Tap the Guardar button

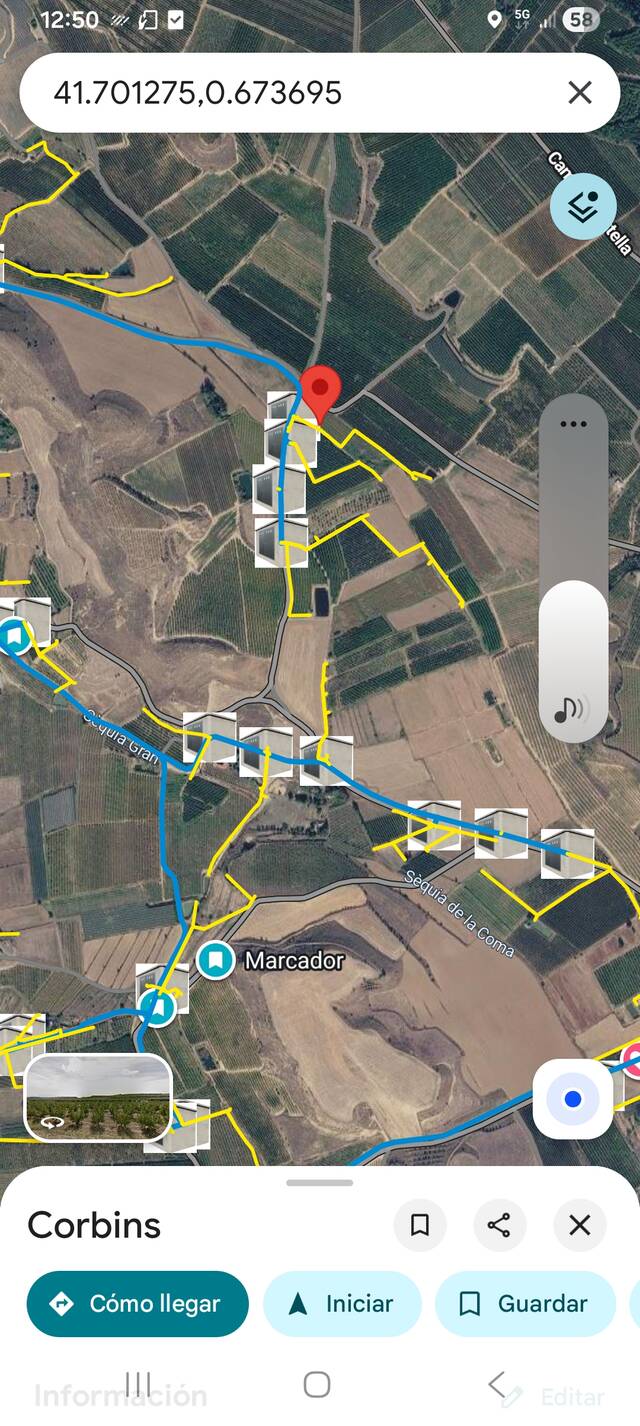click(525, 1304)
